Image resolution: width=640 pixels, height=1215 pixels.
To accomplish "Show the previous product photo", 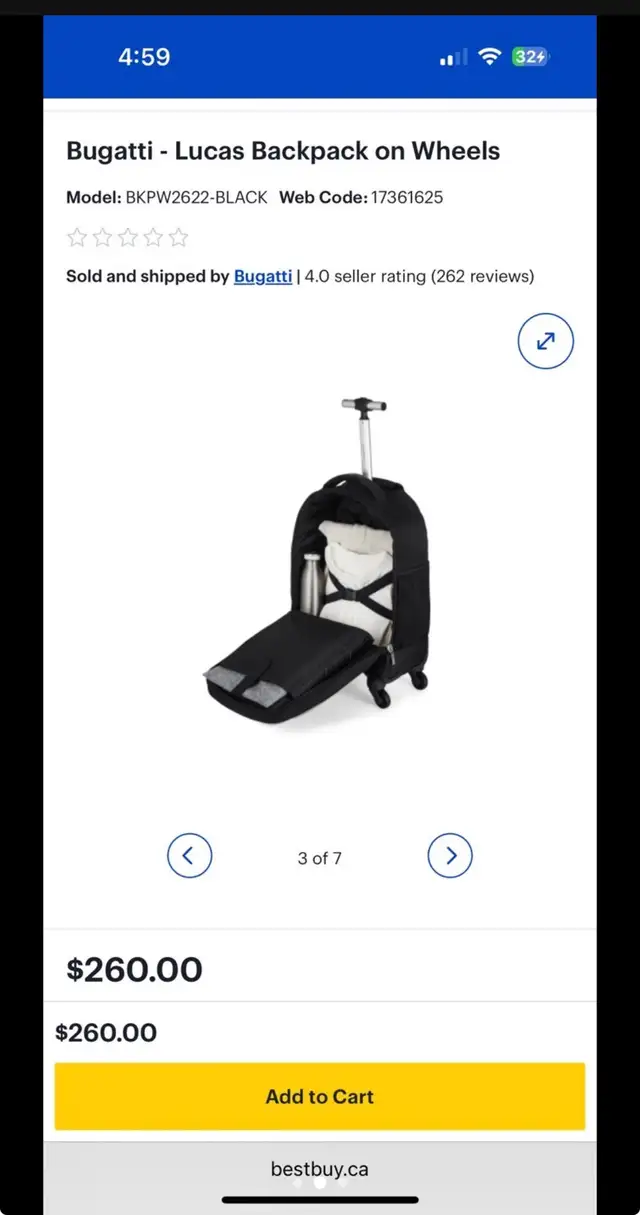I will pyautogui.click(x=189, y=856).
